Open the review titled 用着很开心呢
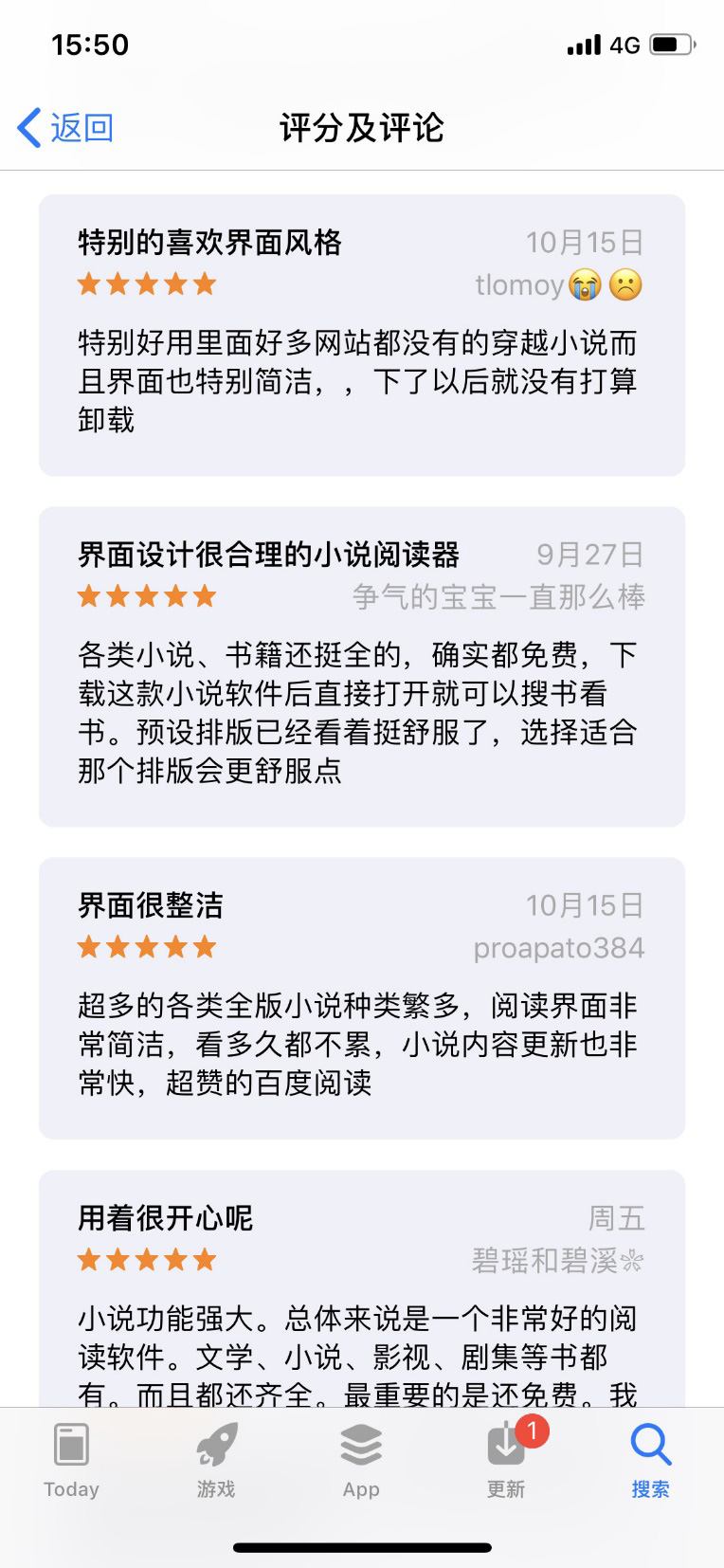The image size is (724, 1568). [x=362, y=1288]
